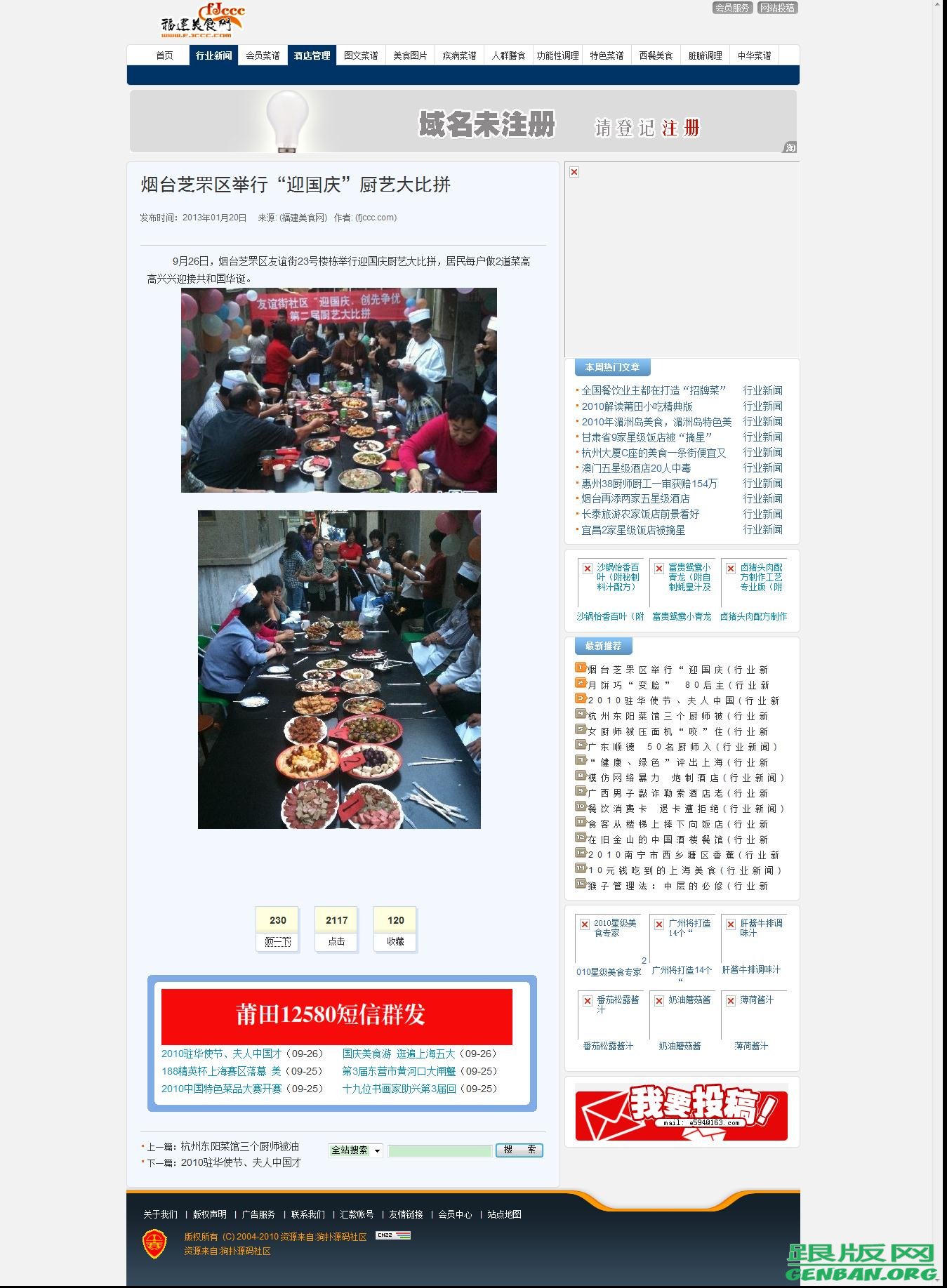Click the 顶一下 vote button
Viewport: 947px width, 1288px height.
coord(277,943)
